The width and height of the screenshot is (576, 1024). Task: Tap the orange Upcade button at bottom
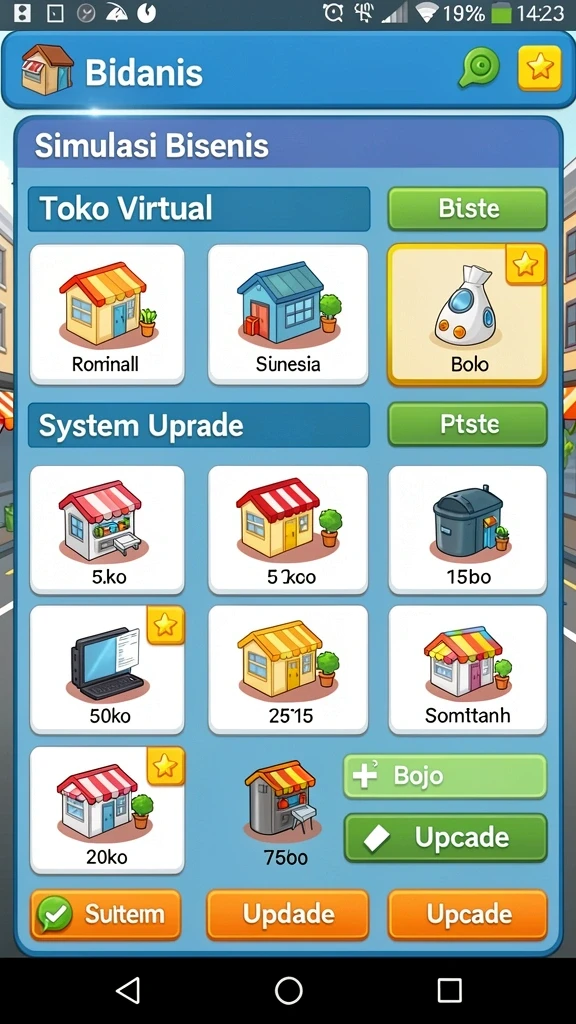[468, 914]
